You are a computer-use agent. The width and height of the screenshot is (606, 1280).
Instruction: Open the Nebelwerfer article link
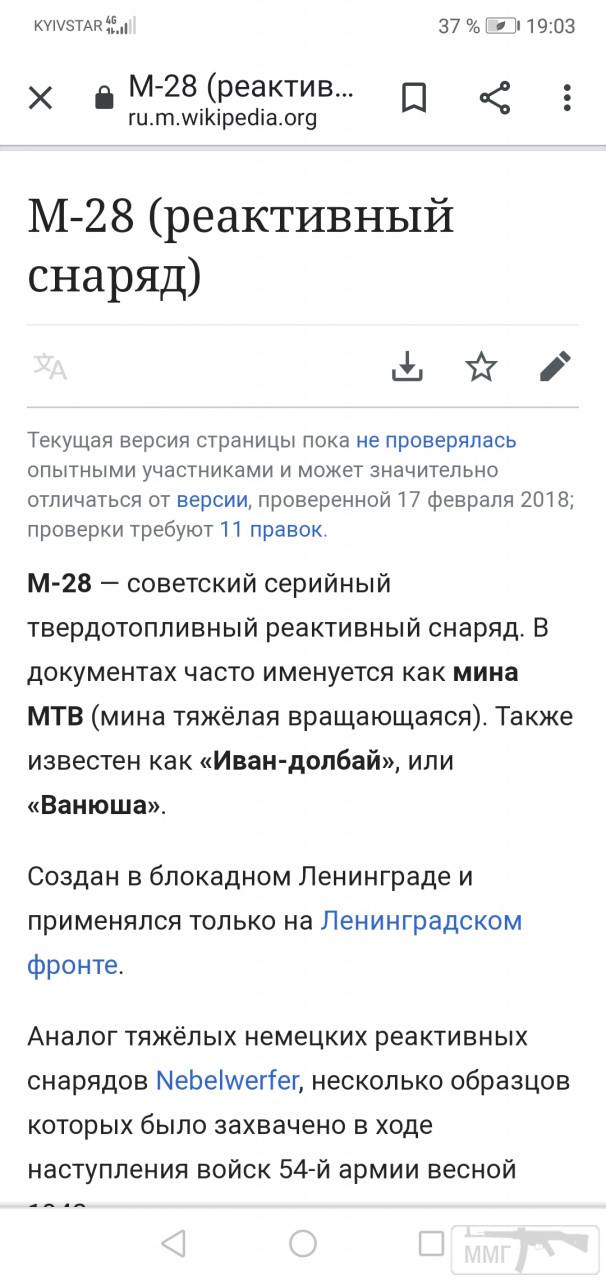(x=227, y=1080)
